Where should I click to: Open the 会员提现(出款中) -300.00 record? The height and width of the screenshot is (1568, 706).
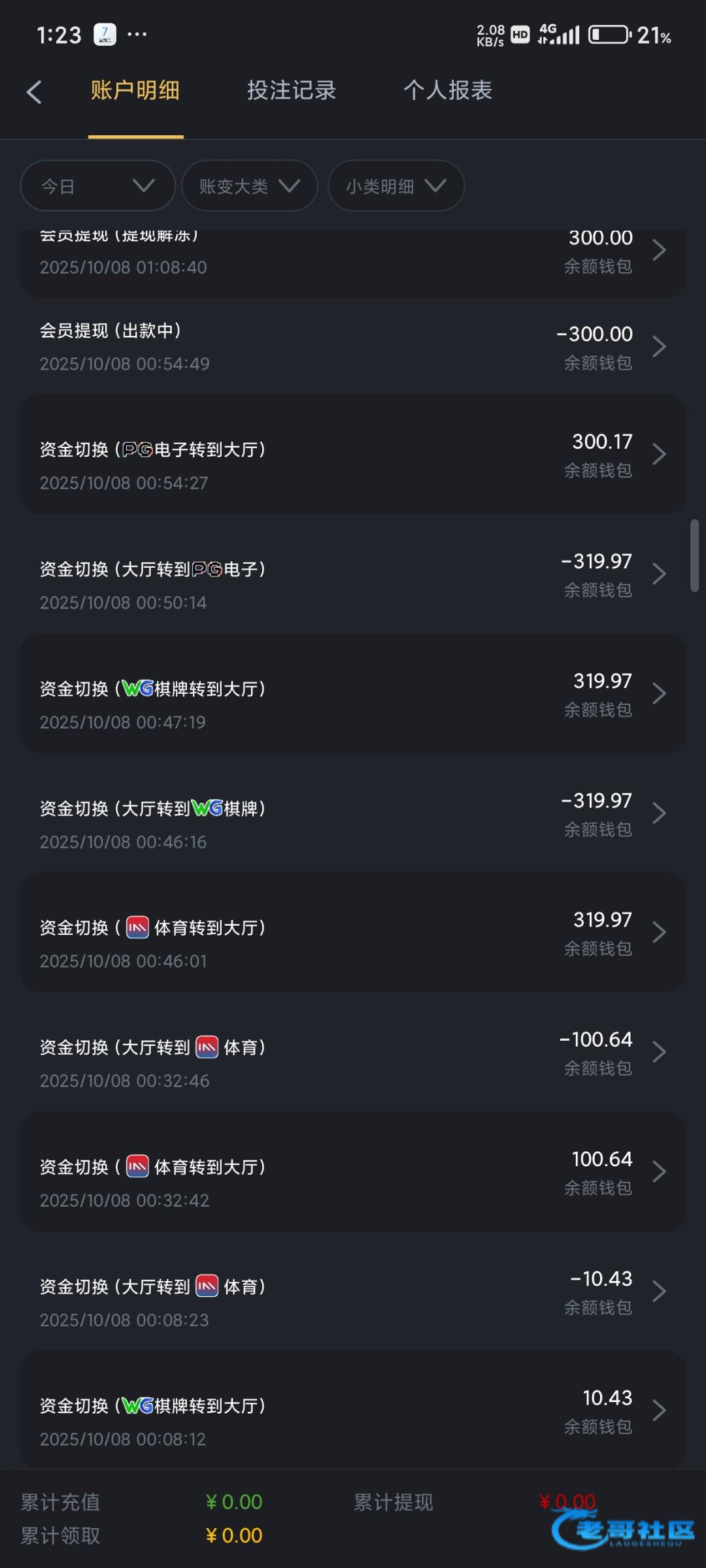[353, 346]
